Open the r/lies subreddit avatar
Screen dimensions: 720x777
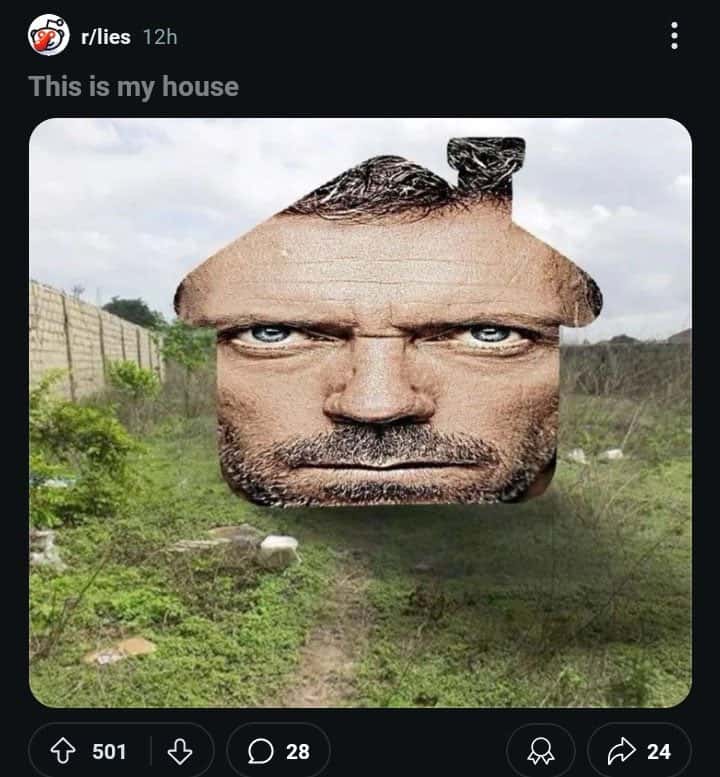pos(47,36)
